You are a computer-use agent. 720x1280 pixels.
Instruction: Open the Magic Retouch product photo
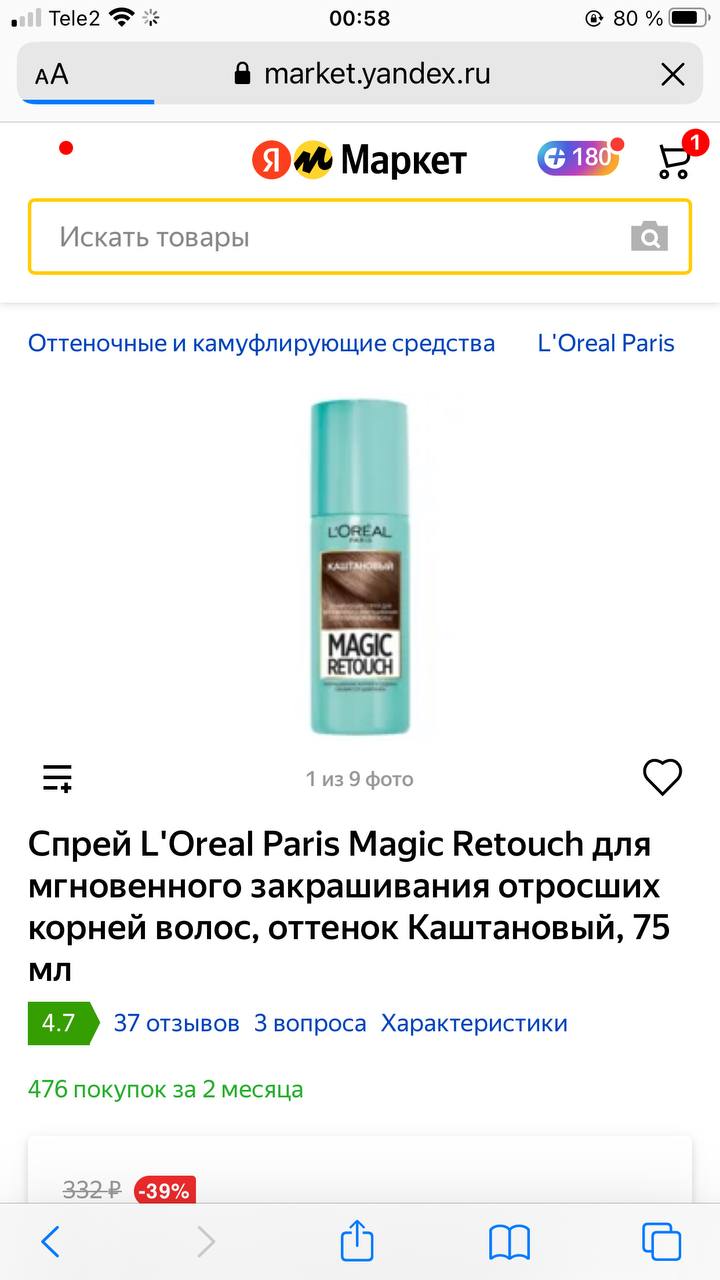pyautogui.click(x=360, y=567)
